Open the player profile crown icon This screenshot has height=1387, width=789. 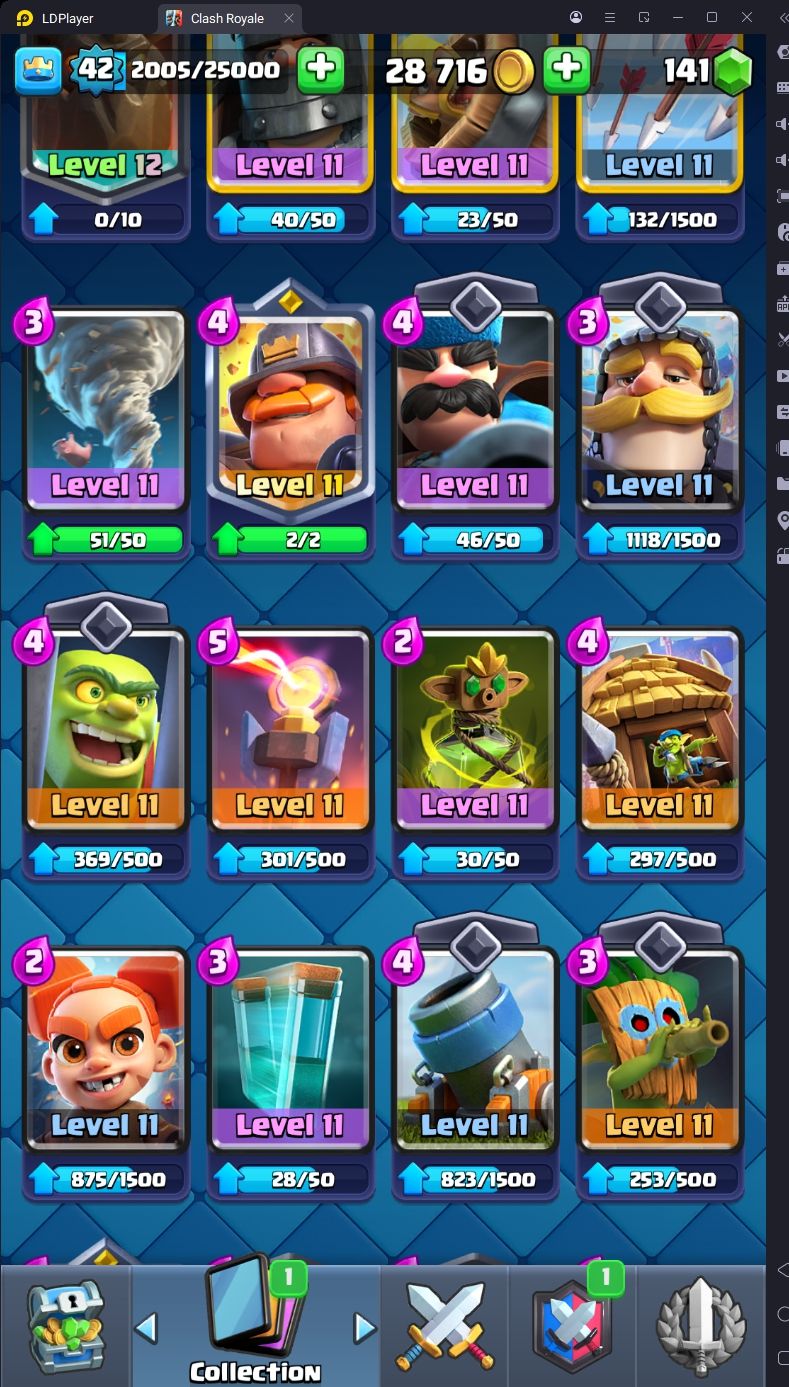(x=38, y=70)
